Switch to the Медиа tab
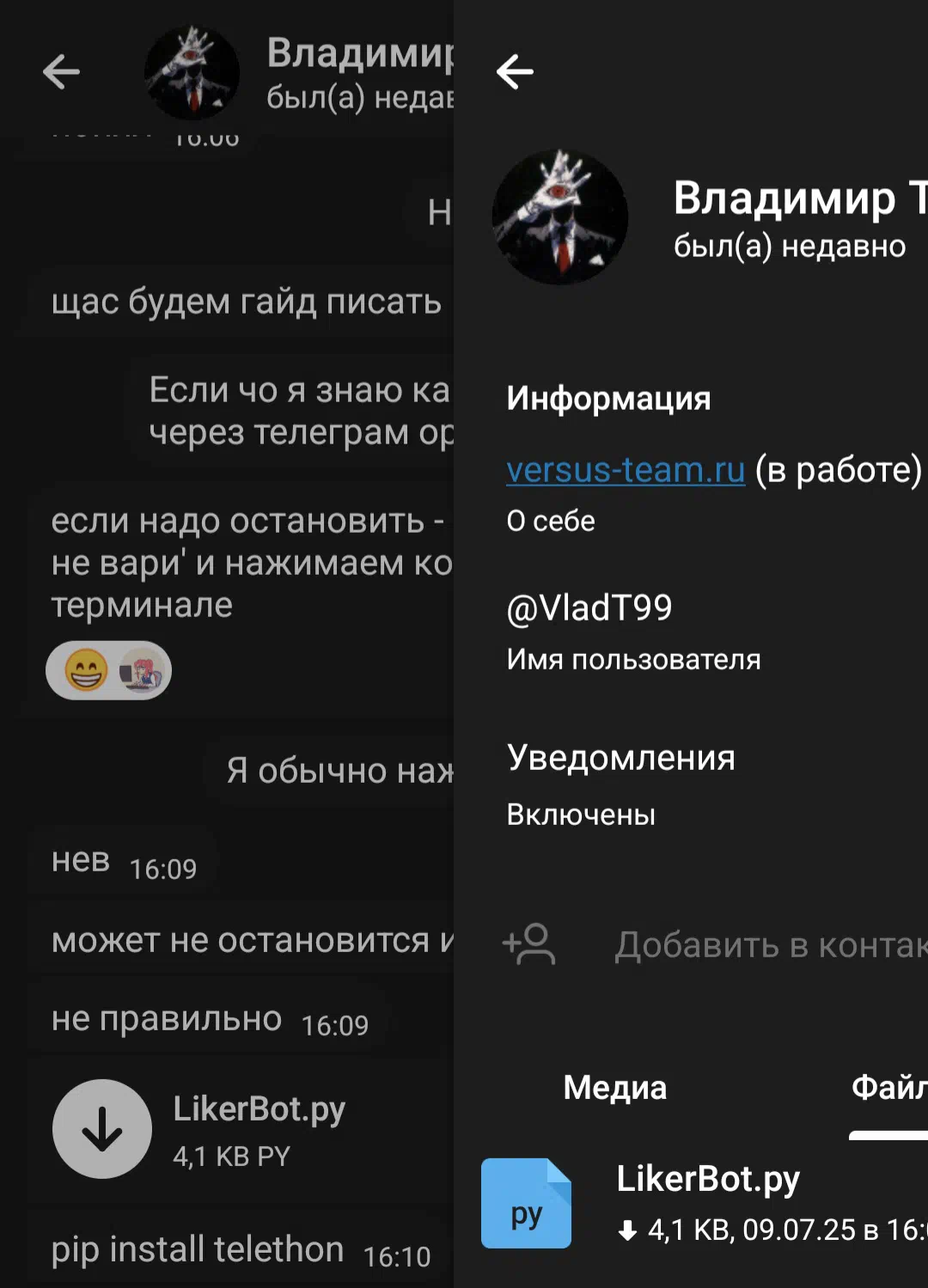This screenshot has width=928, height=1288. [614, 1088]
